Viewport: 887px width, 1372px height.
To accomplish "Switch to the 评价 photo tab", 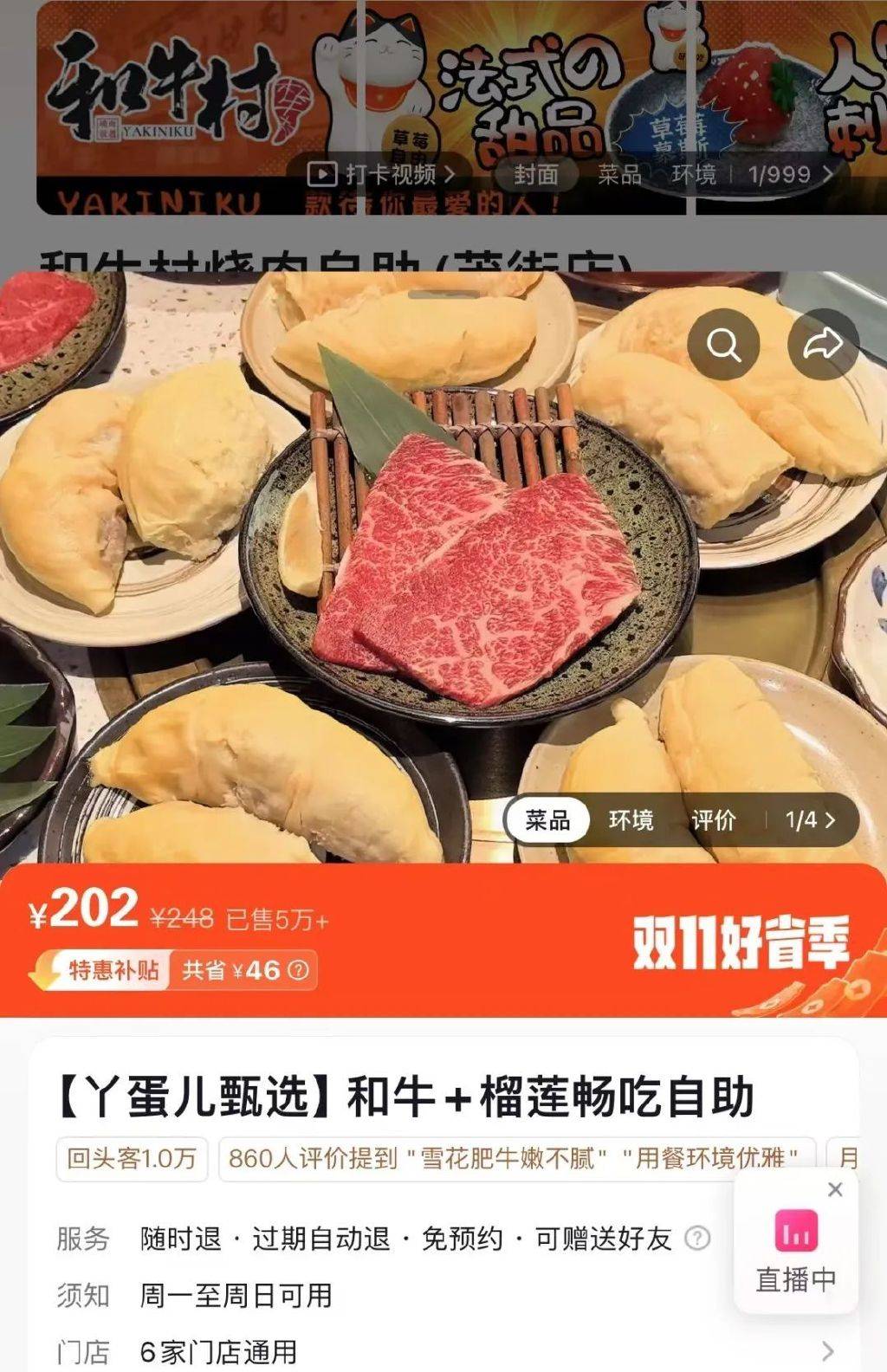I will coord(713,819).
